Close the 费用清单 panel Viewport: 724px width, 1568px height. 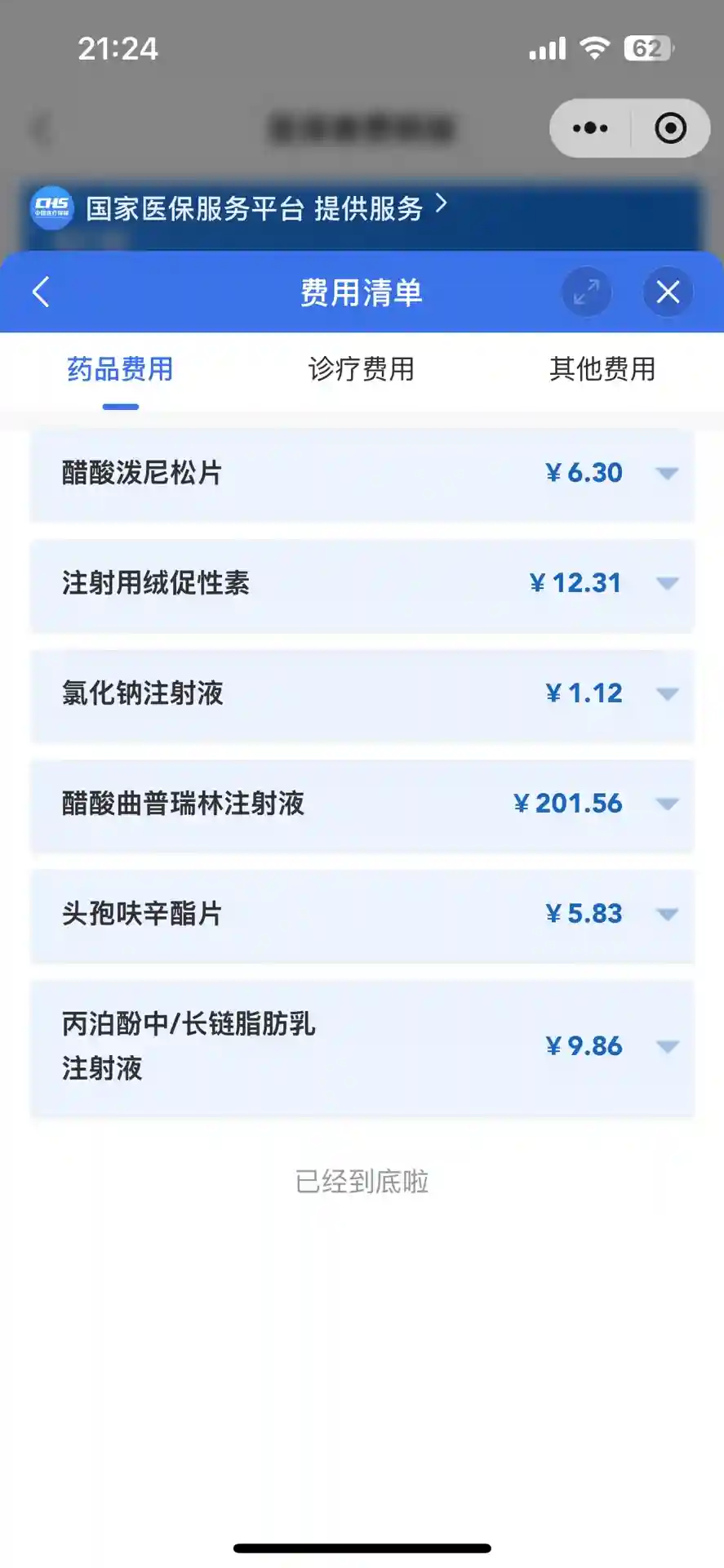click(668, 292)
